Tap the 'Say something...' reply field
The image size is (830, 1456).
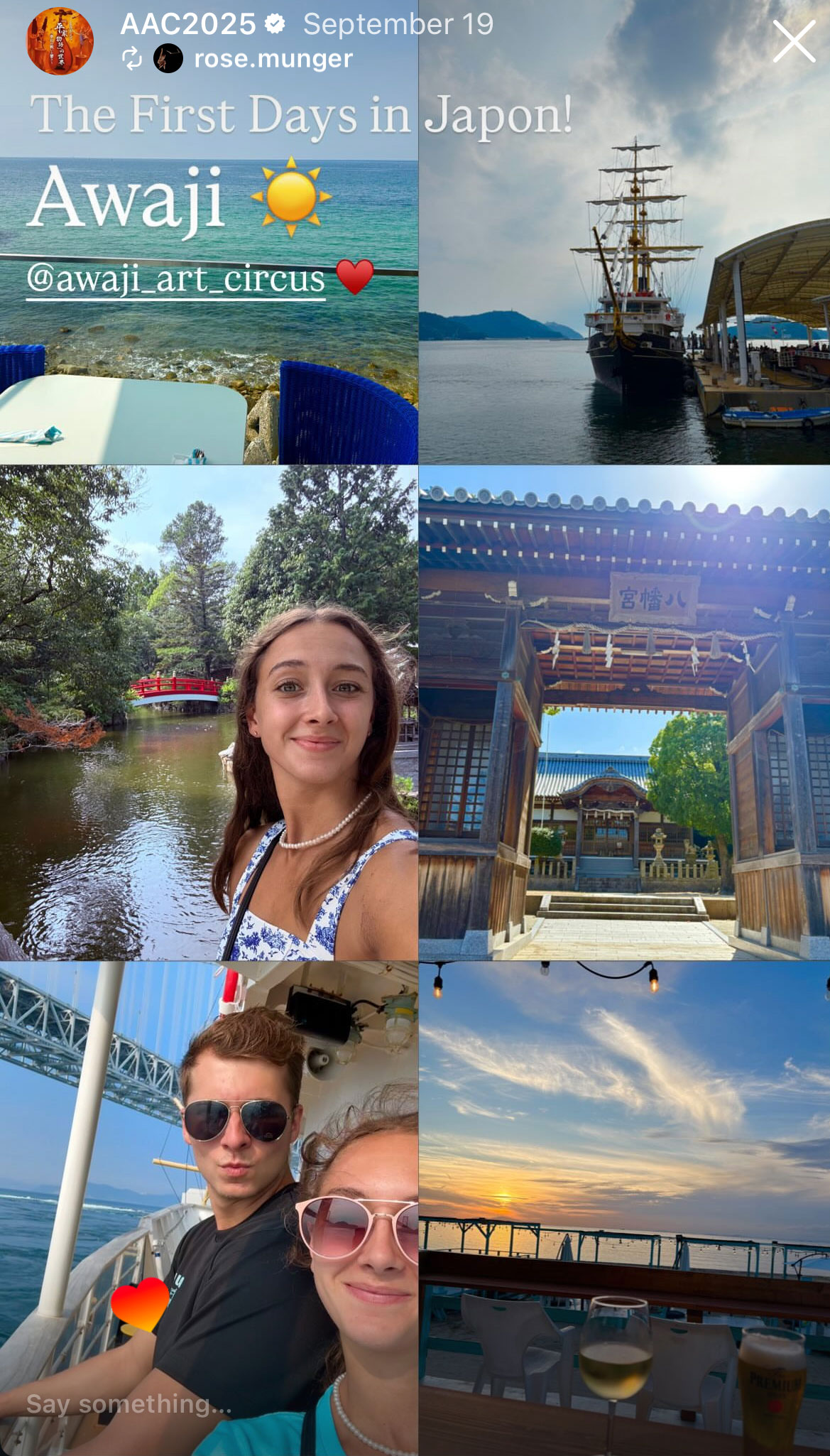point(129,1403)
